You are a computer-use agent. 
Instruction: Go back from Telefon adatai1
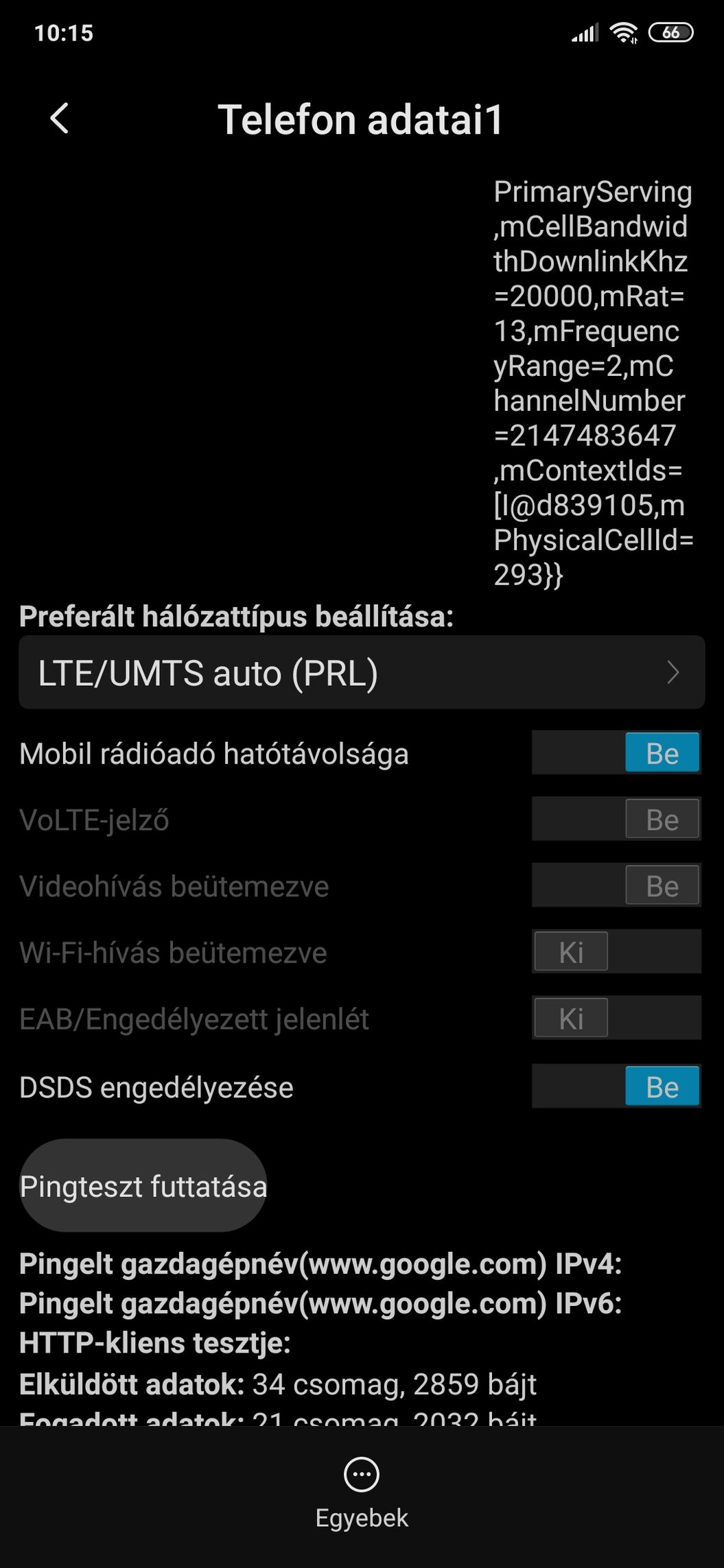(x=60, y=119)
